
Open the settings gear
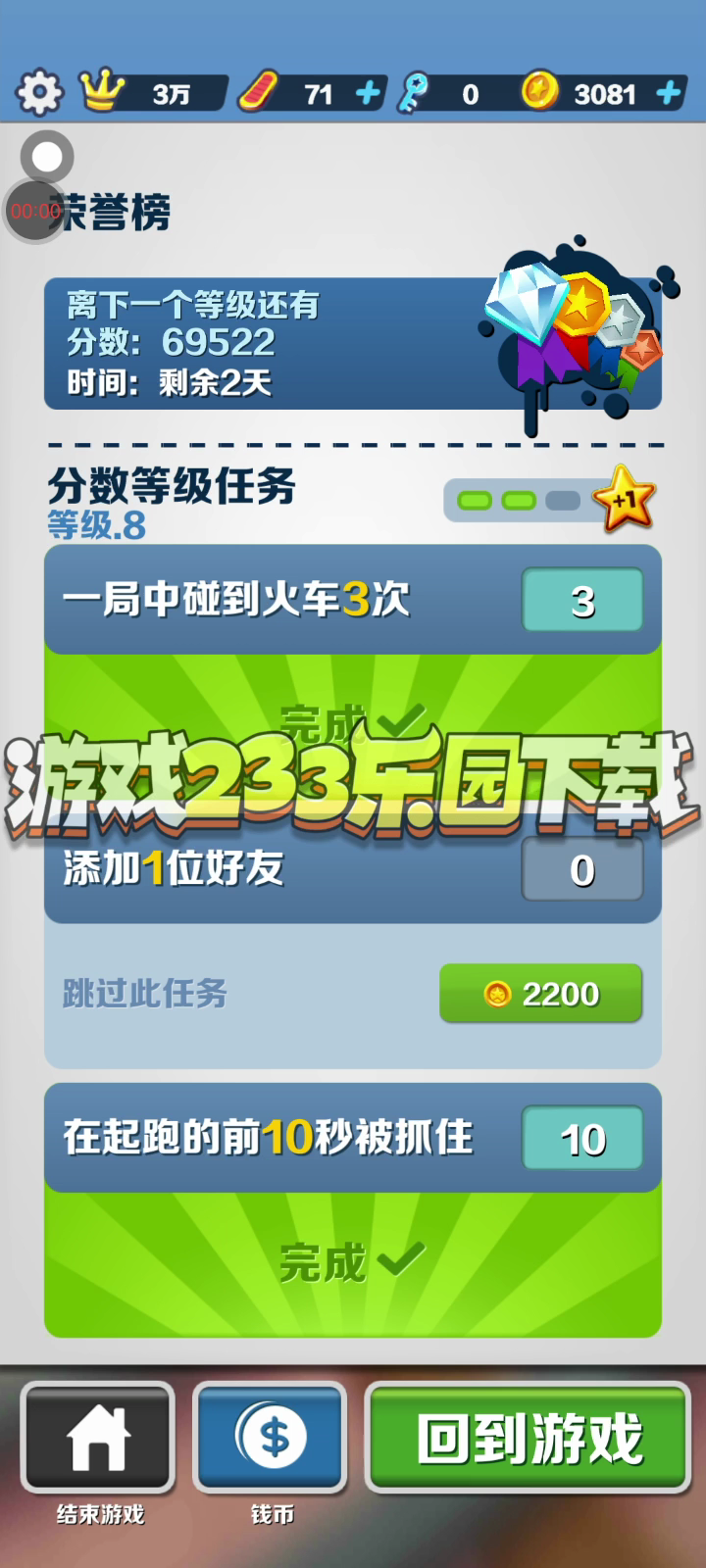pyautogui.click(x=39, y=93)
